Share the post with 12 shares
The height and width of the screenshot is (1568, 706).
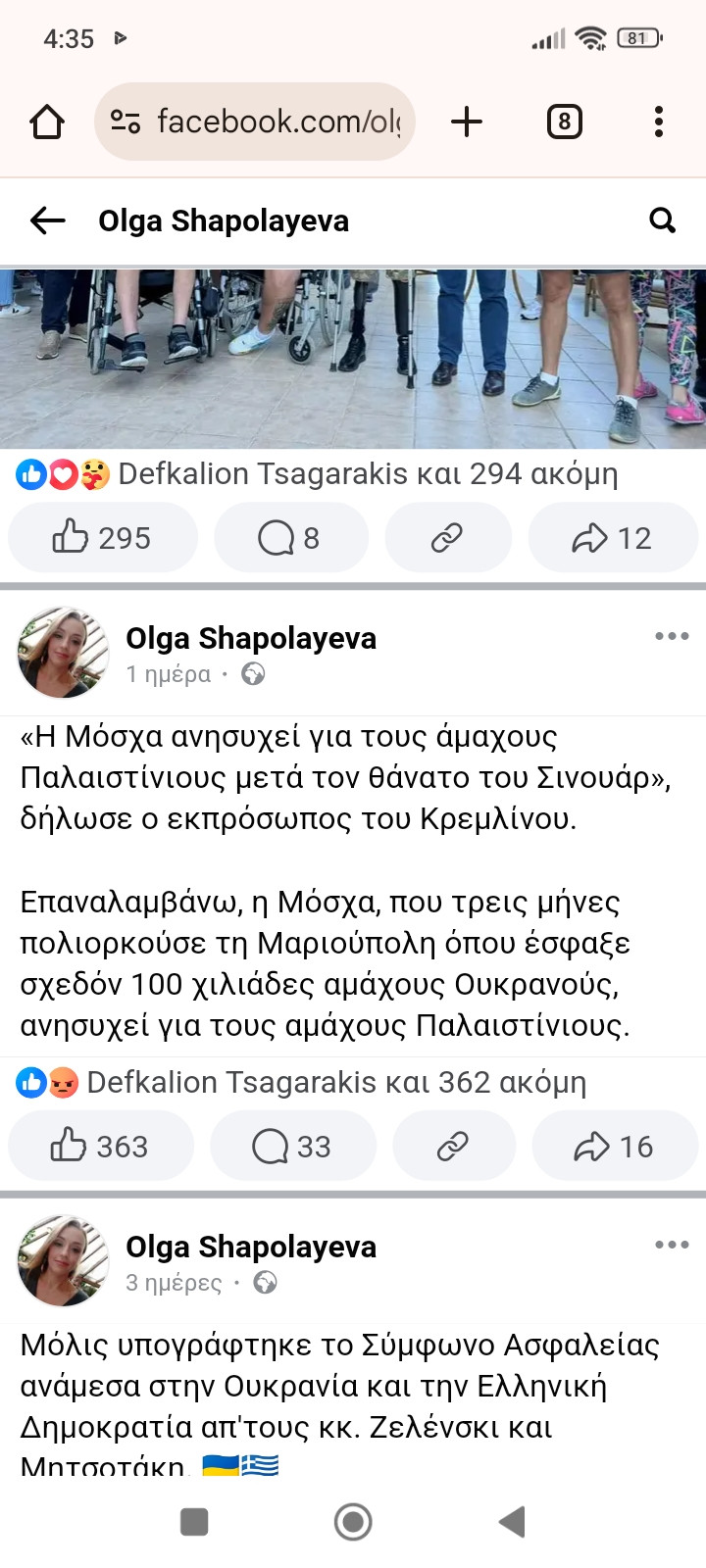[613, 538]
